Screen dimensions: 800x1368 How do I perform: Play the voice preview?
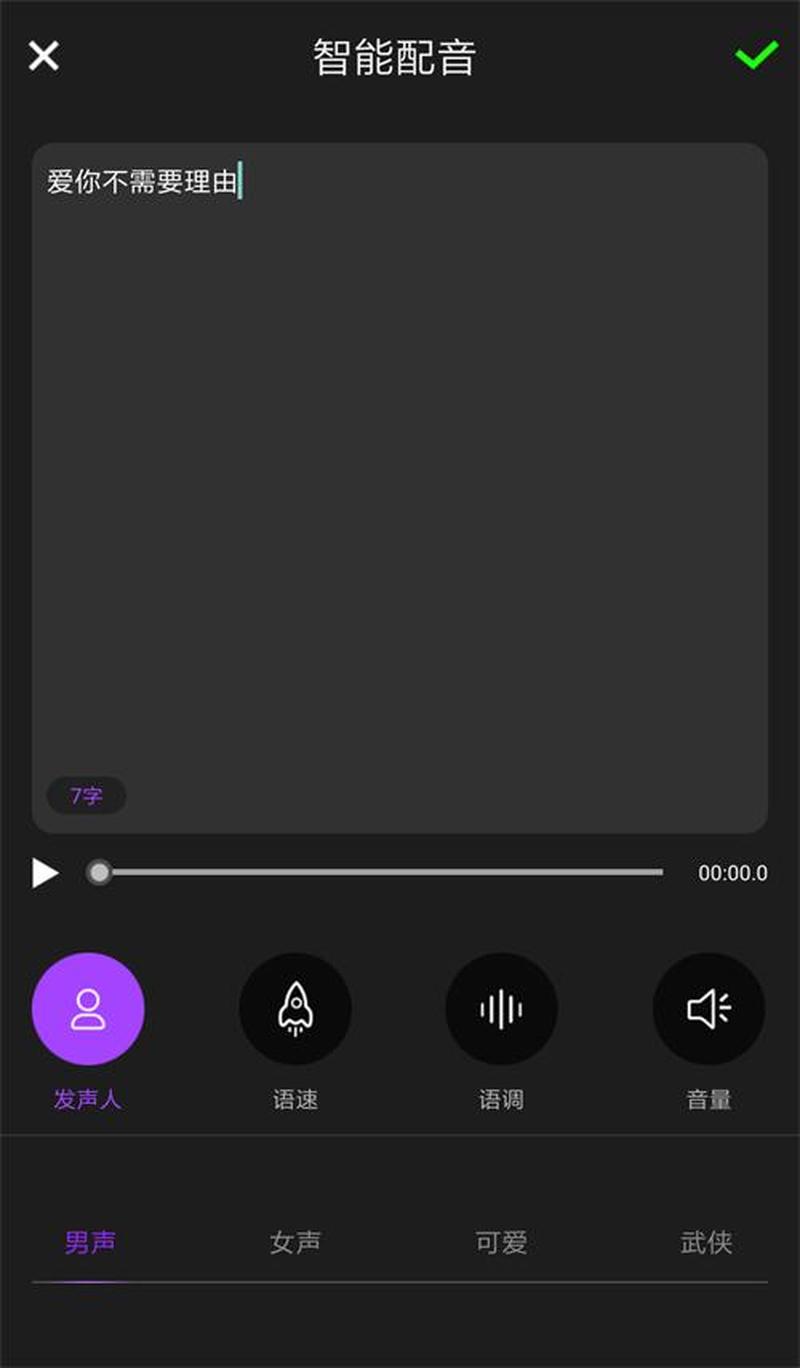point(45,873)
